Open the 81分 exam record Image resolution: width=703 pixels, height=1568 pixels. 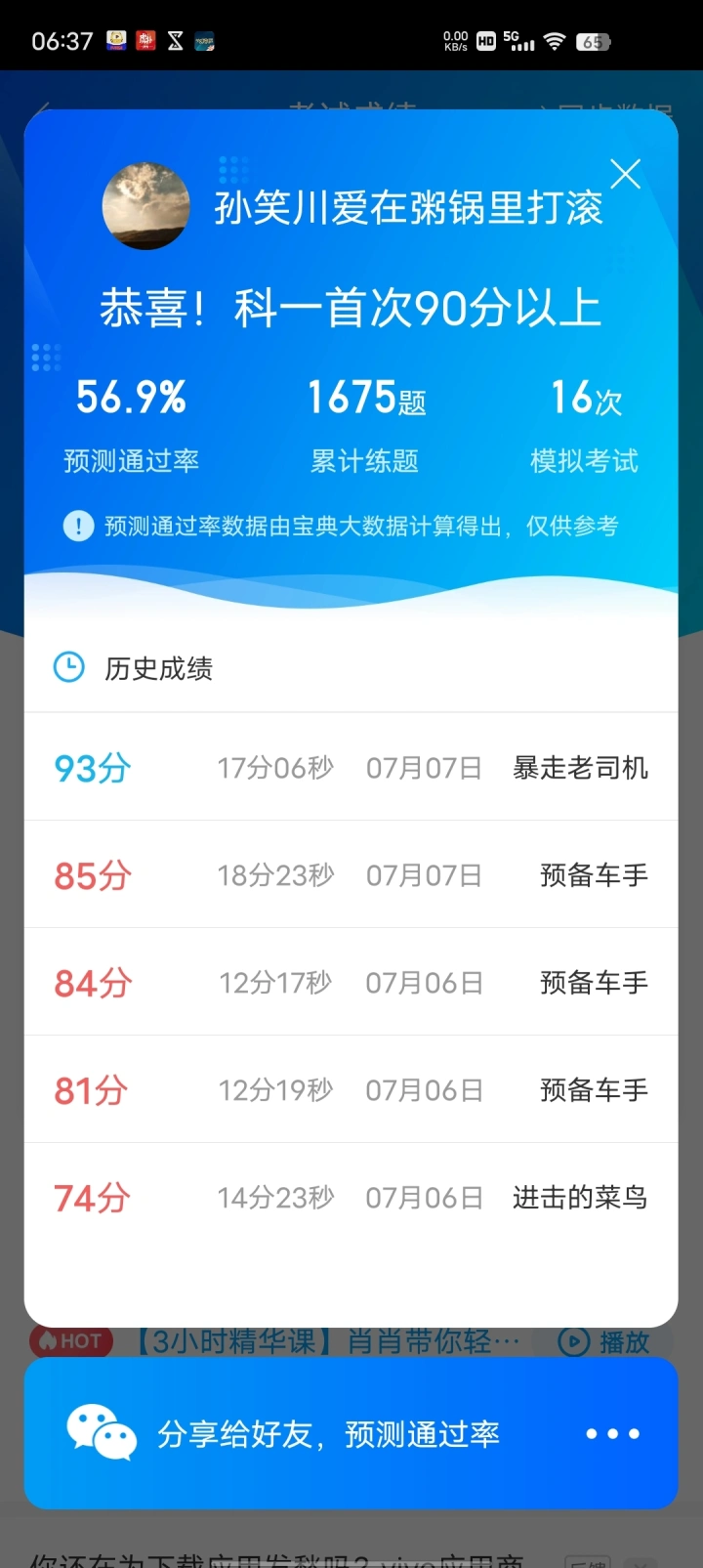351,1089
